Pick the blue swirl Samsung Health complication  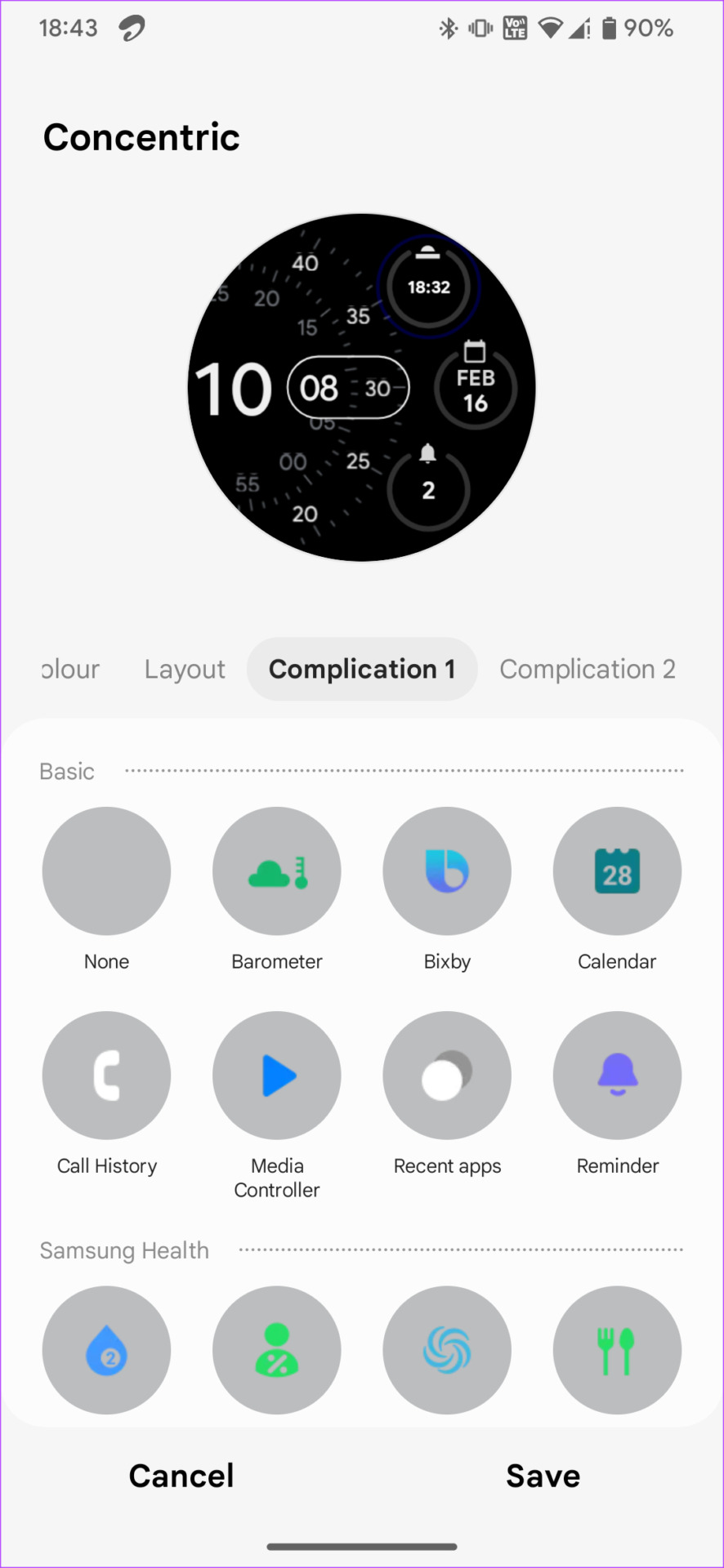point(447,1350)
